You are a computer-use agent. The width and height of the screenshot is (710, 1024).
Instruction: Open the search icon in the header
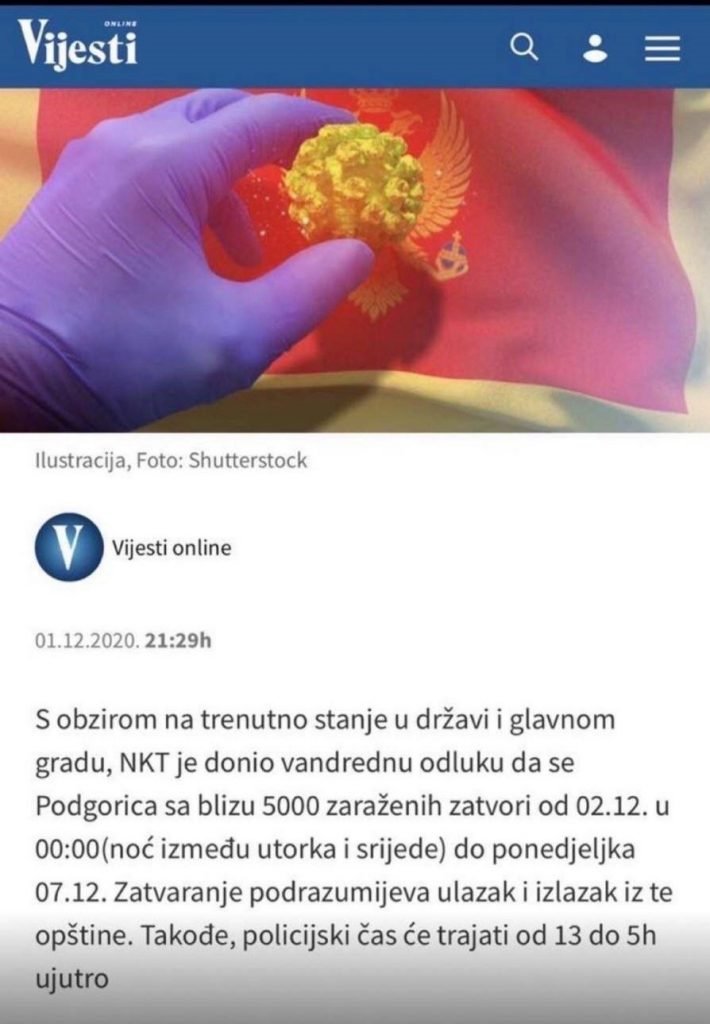point(524,47)
